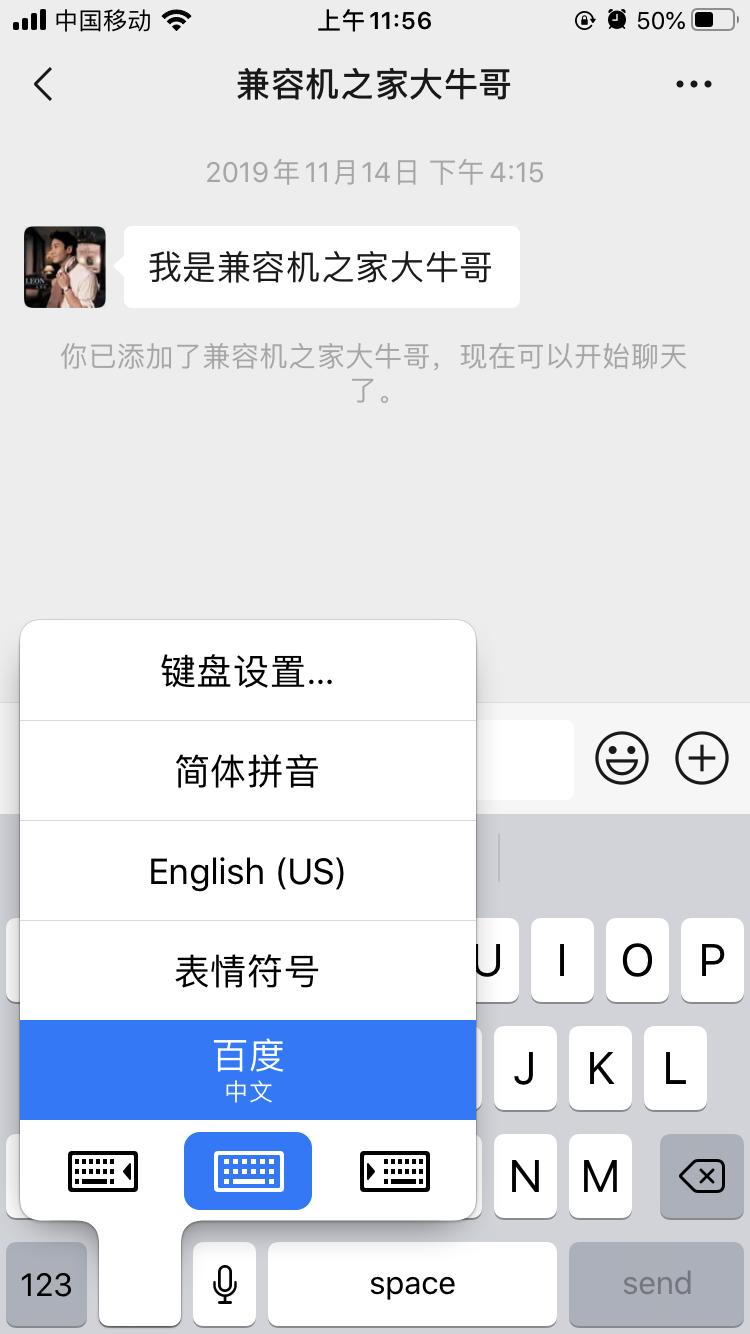
Task: Switch keyboard to English (US)
Action: (247, 871)
